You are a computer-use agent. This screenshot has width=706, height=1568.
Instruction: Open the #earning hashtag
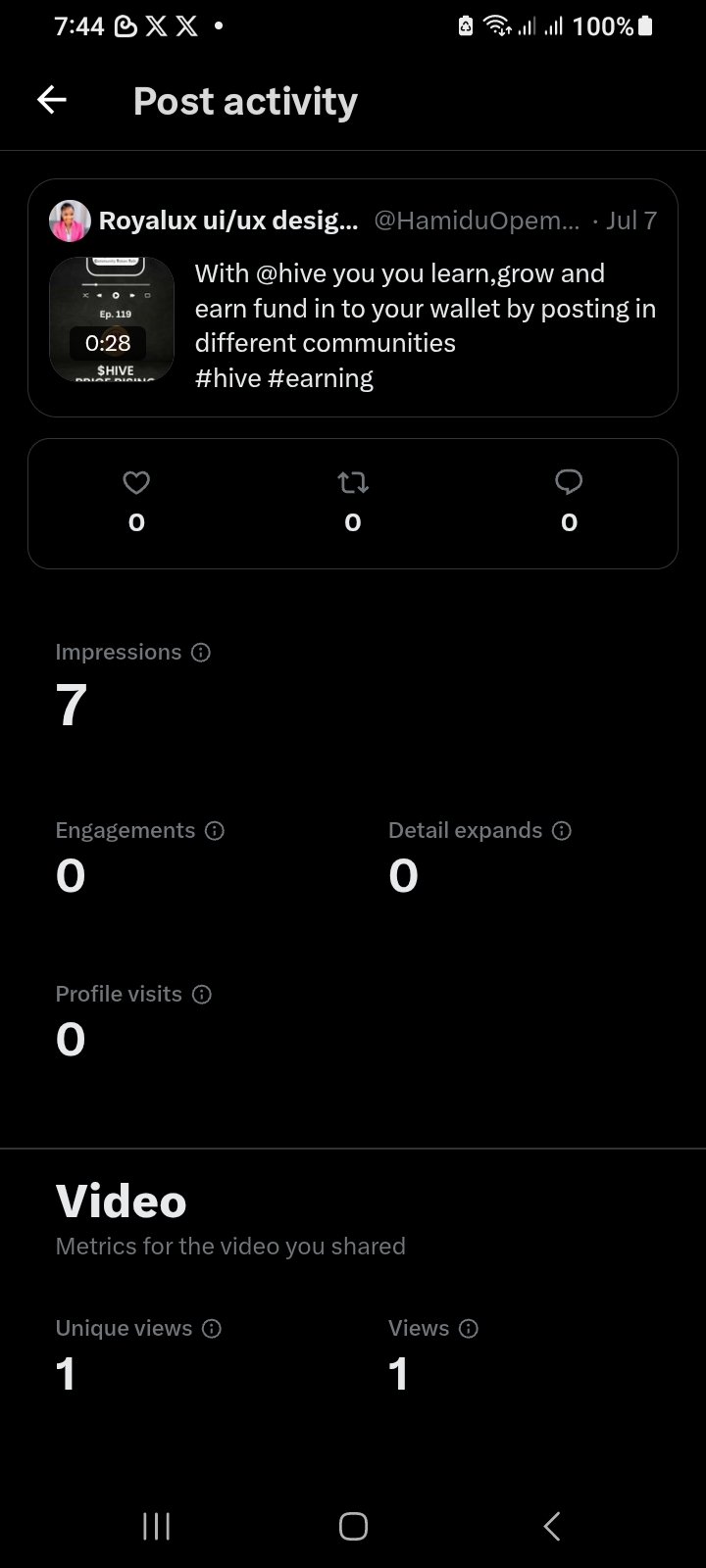(x=321, y=378)
